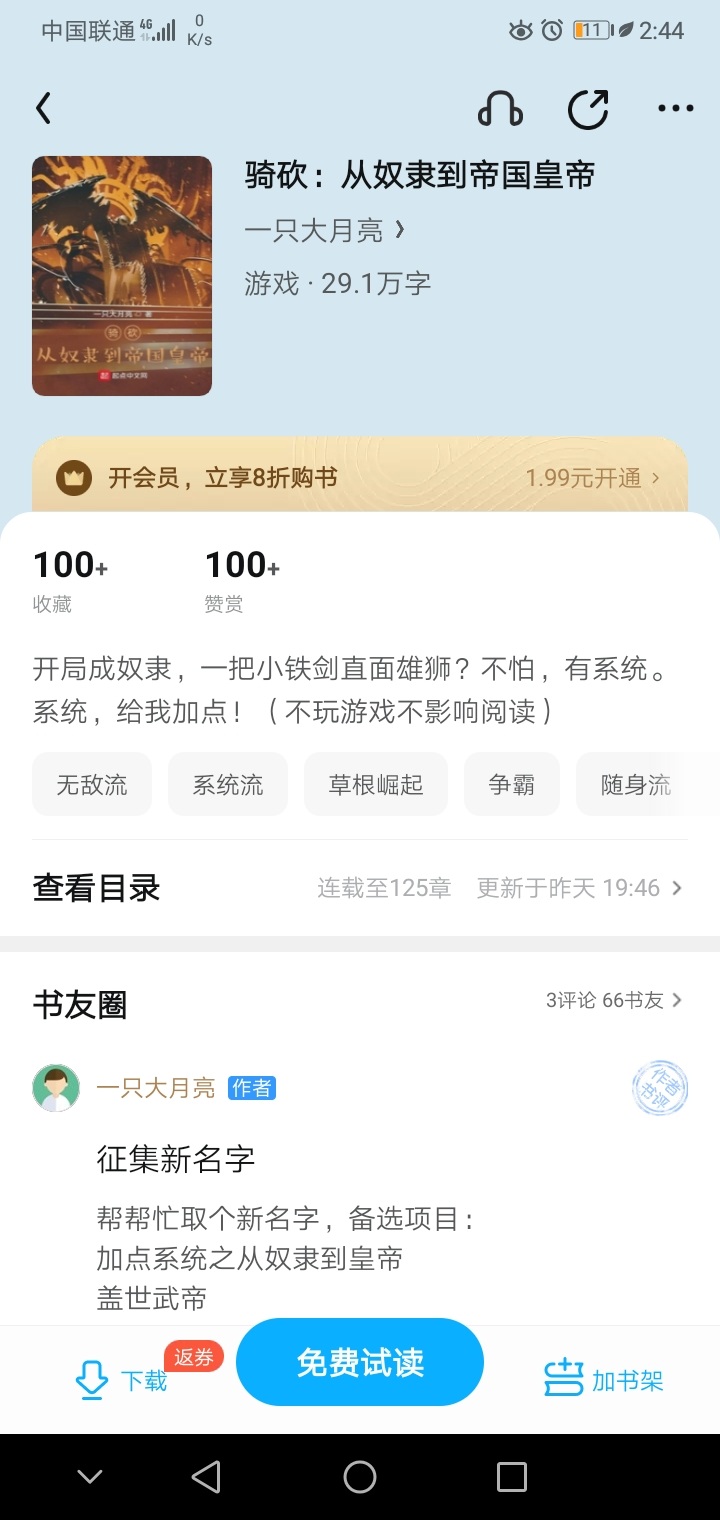Select the 系统流 tag chip
Image resolution: width=720 pixels, height=1520 pixels.
228,785
